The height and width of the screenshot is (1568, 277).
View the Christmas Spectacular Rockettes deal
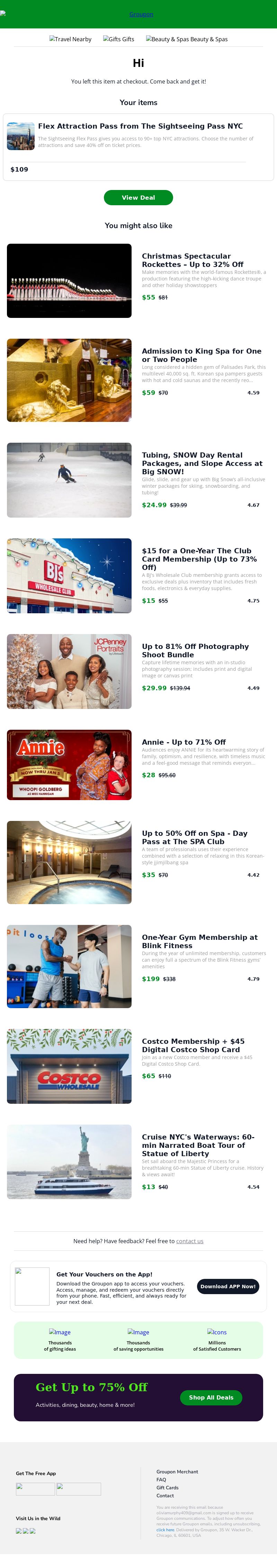coord(186,260)
